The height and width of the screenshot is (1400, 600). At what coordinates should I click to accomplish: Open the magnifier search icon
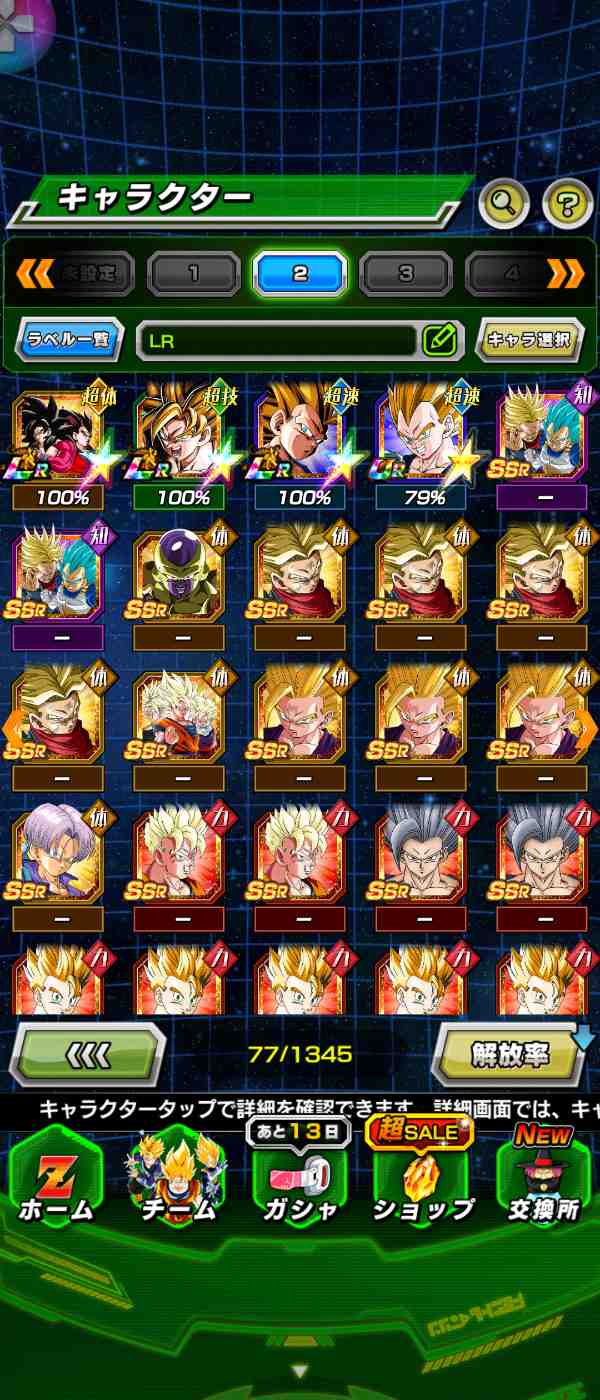(505, 204)
